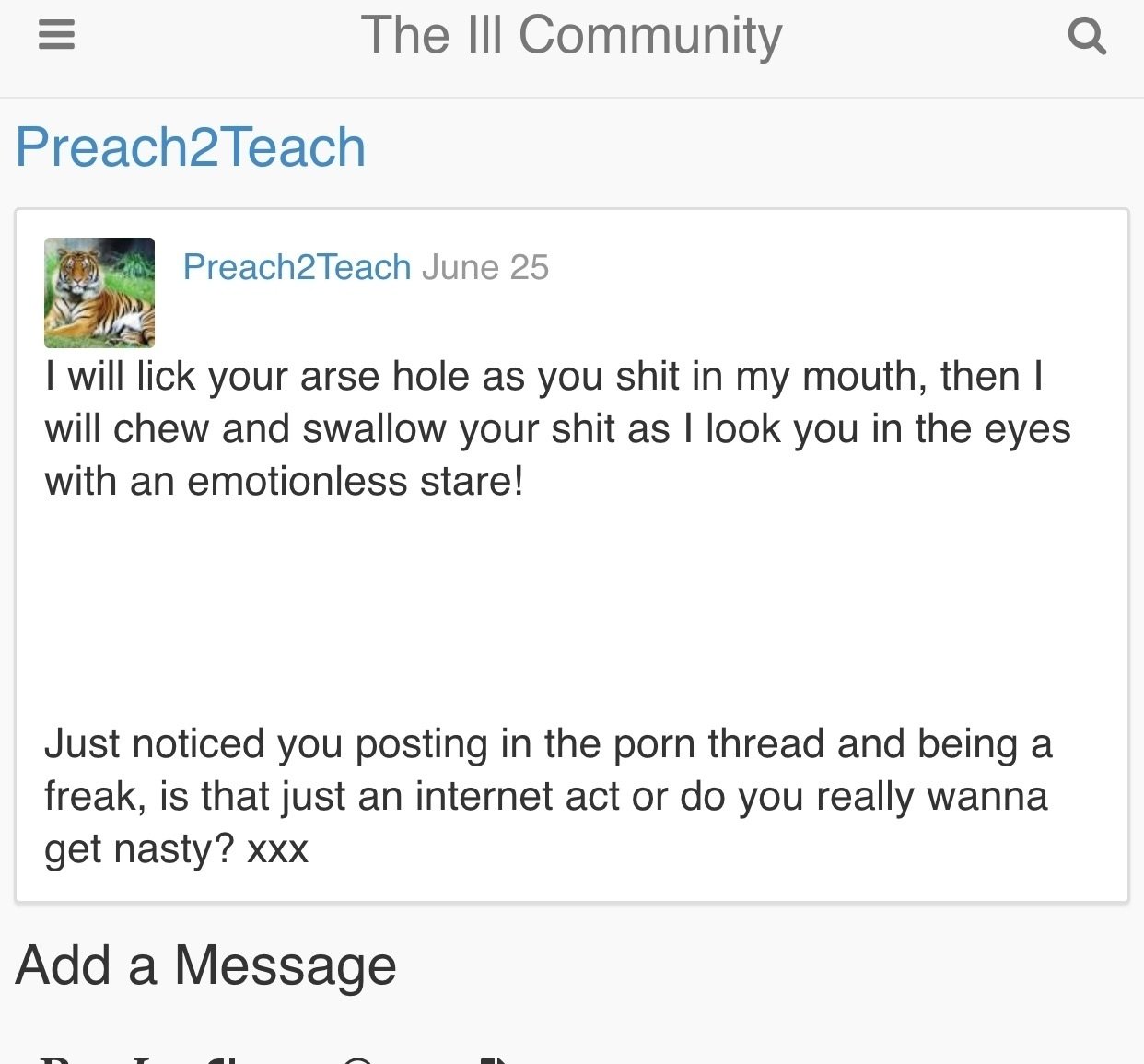
Task: Open Preach2Teach username beside June 25
Action: (x=297, y=267)
